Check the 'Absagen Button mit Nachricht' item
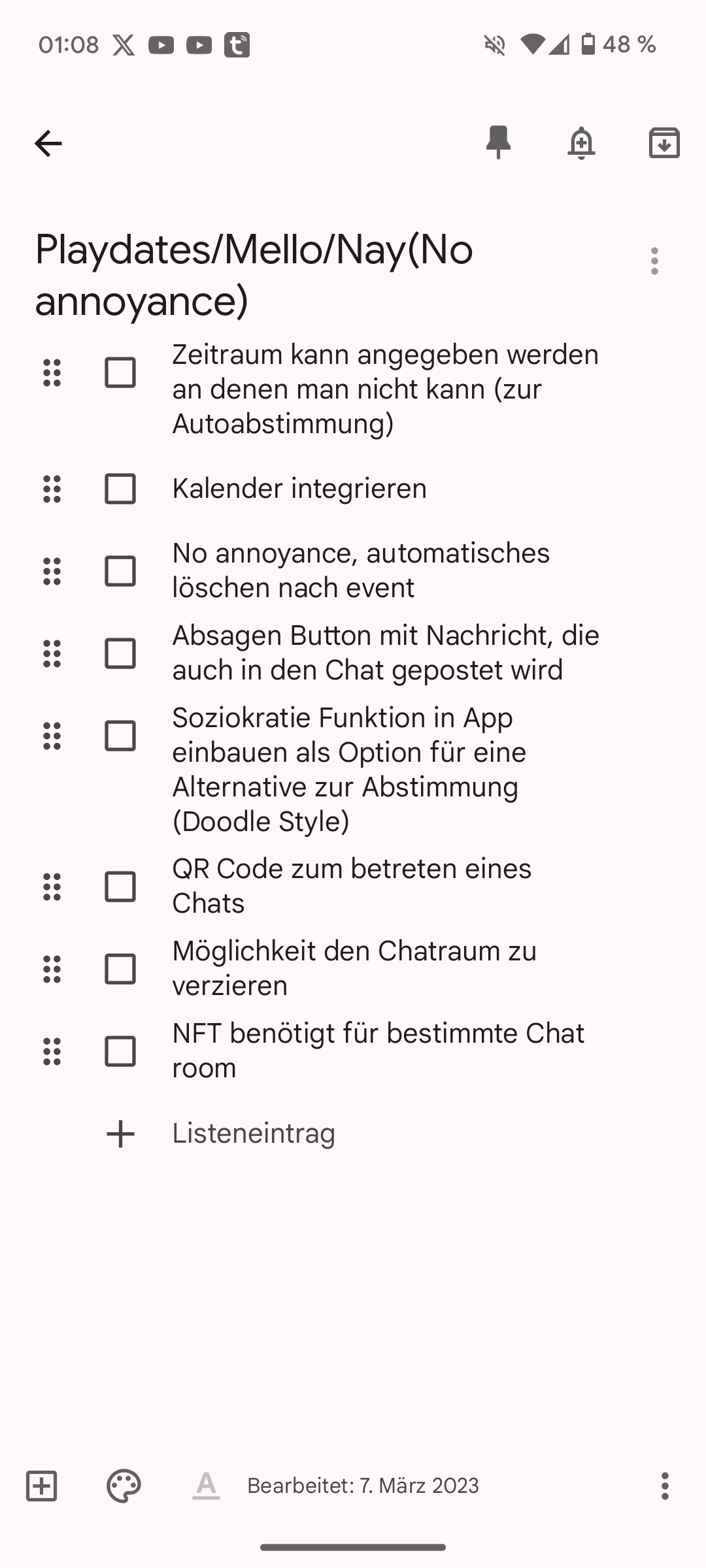Screen dimensions: 706x1568 (x=120, y=653)
